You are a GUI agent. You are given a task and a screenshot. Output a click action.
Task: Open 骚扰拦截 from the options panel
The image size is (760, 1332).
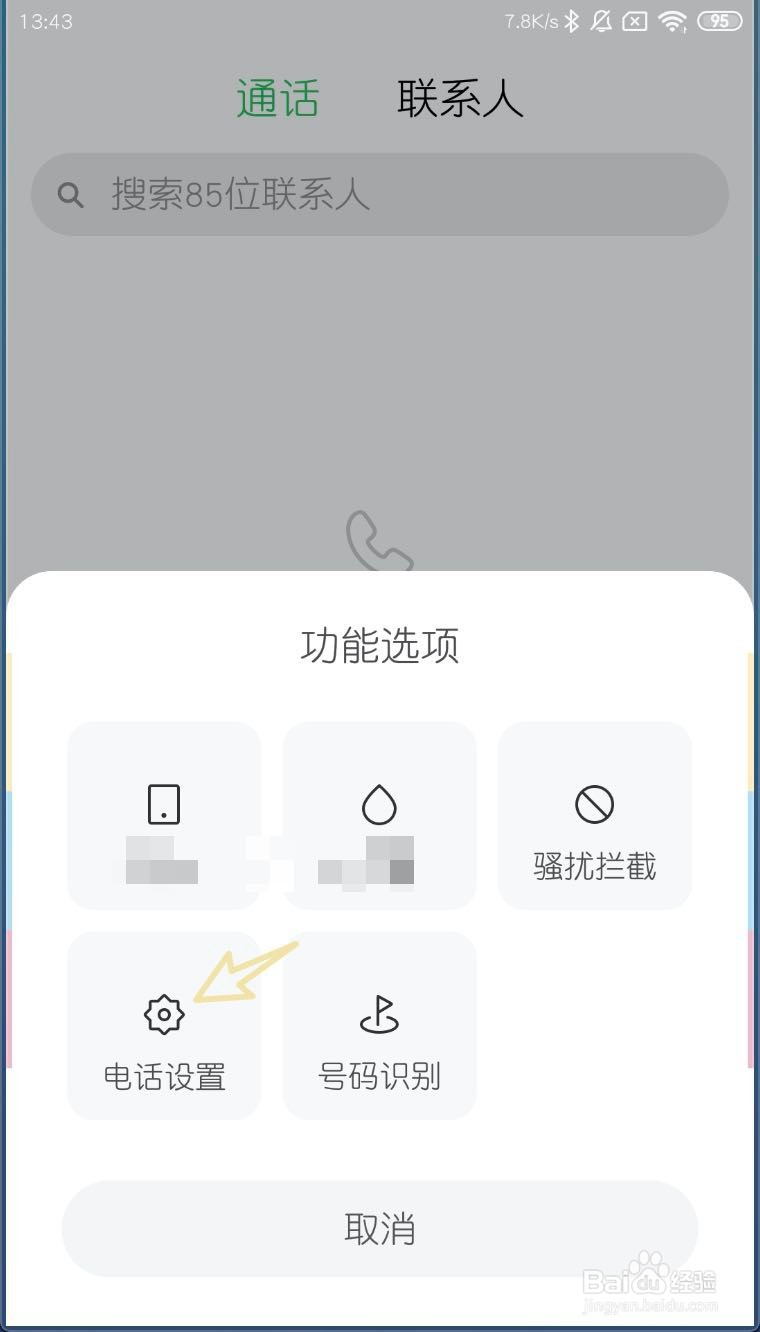[594, 815]
